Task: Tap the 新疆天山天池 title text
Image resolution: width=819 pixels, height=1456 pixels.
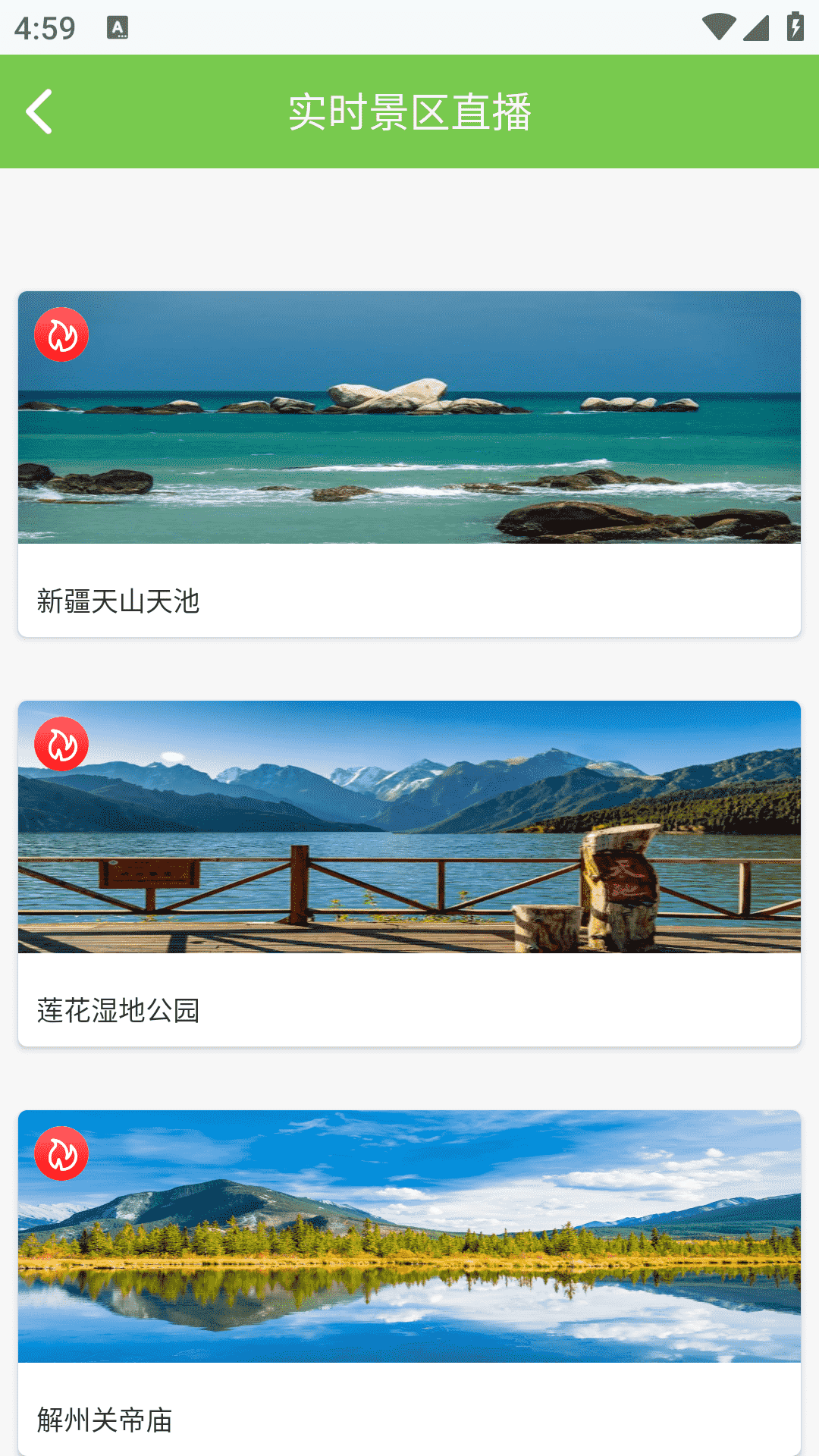Action: point(118,601)
